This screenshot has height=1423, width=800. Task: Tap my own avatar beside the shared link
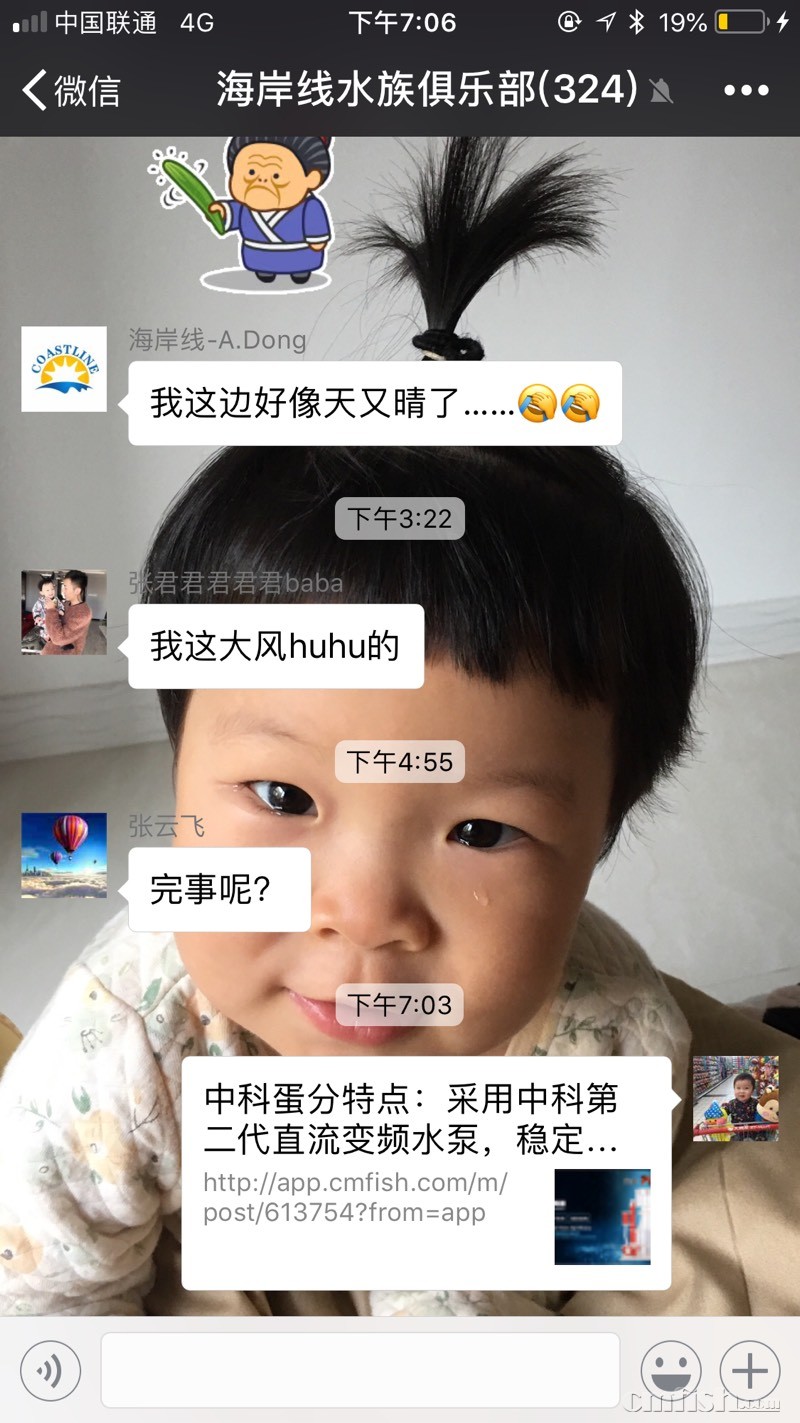[x=736, y=1098]
